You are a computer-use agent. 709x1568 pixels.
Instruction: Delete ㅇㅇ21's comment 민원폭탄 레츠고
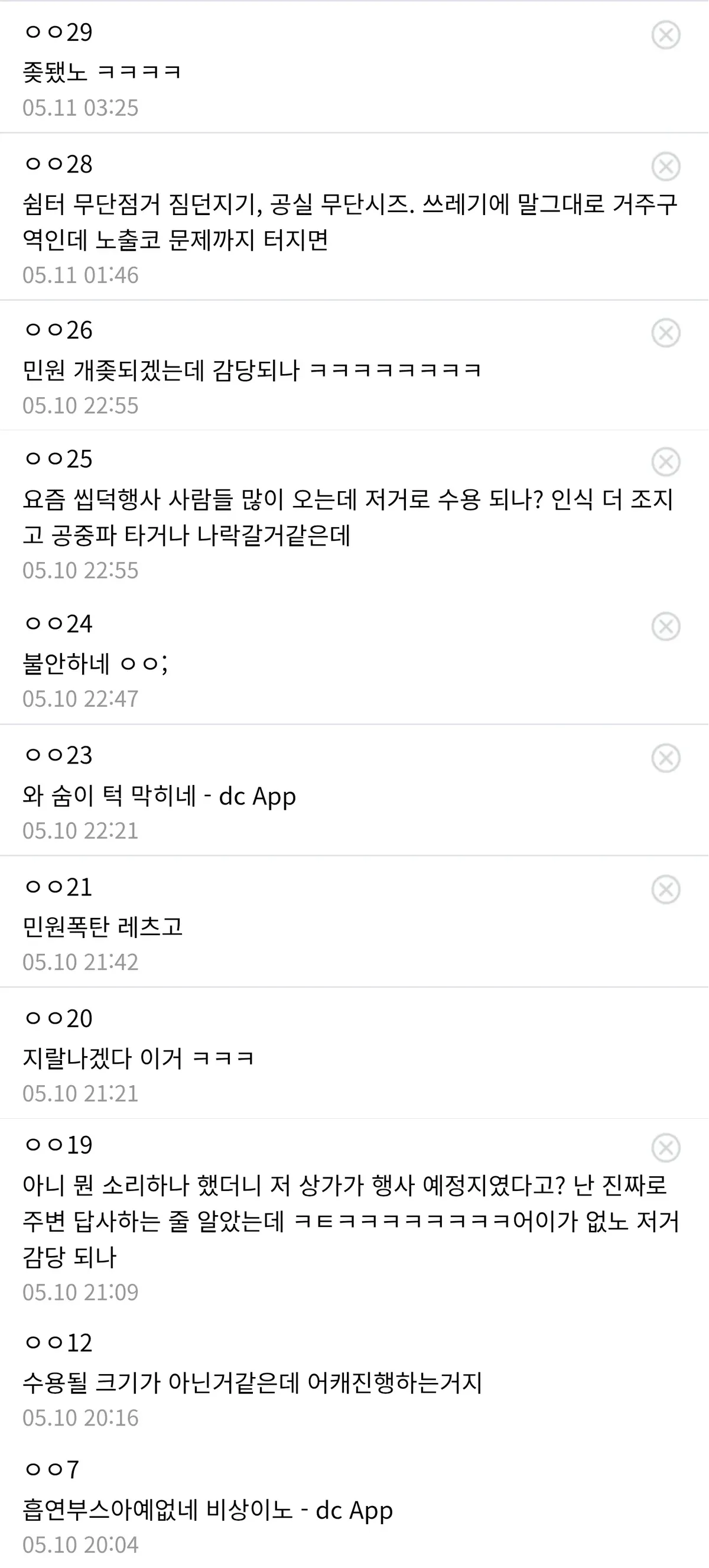tap(666, 890)
